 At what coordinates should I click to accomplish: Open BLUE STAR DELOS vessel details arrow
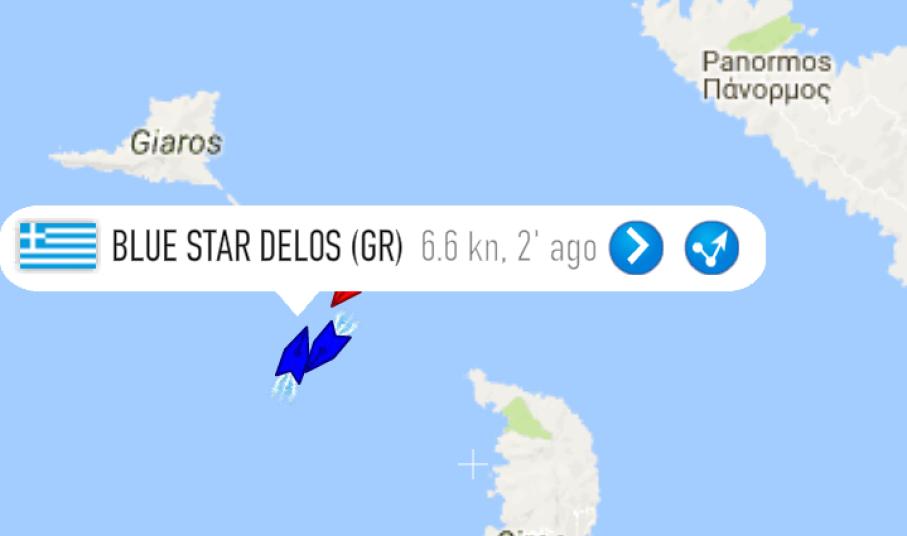click(636, 248)
